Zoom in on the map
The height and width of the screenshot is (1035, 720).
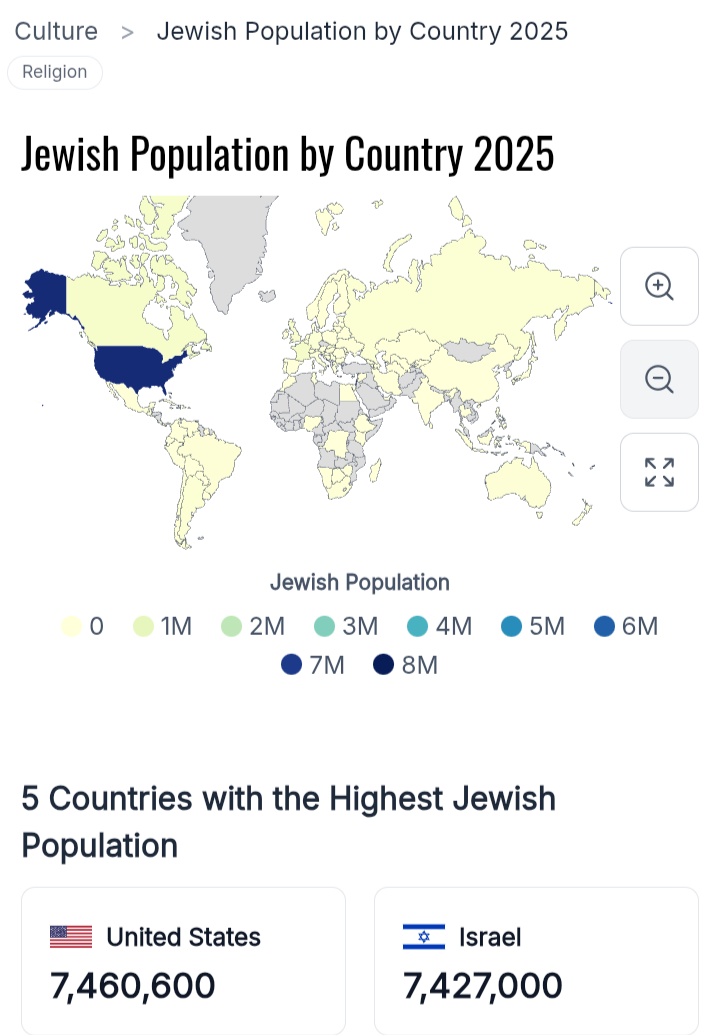[x=659, y=286]
